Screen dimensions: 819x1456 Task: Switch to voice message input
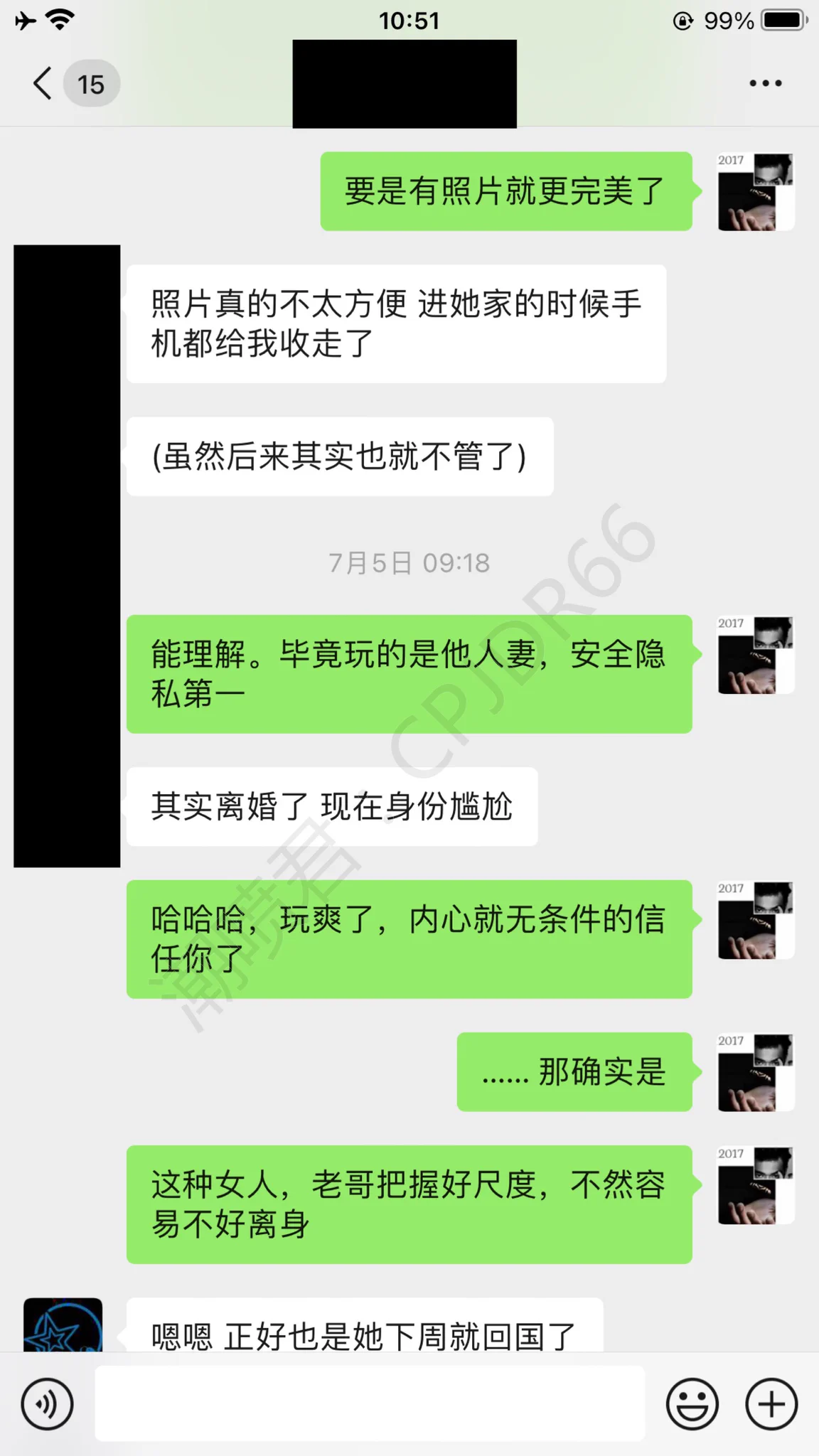click(x=47, y=1404)
